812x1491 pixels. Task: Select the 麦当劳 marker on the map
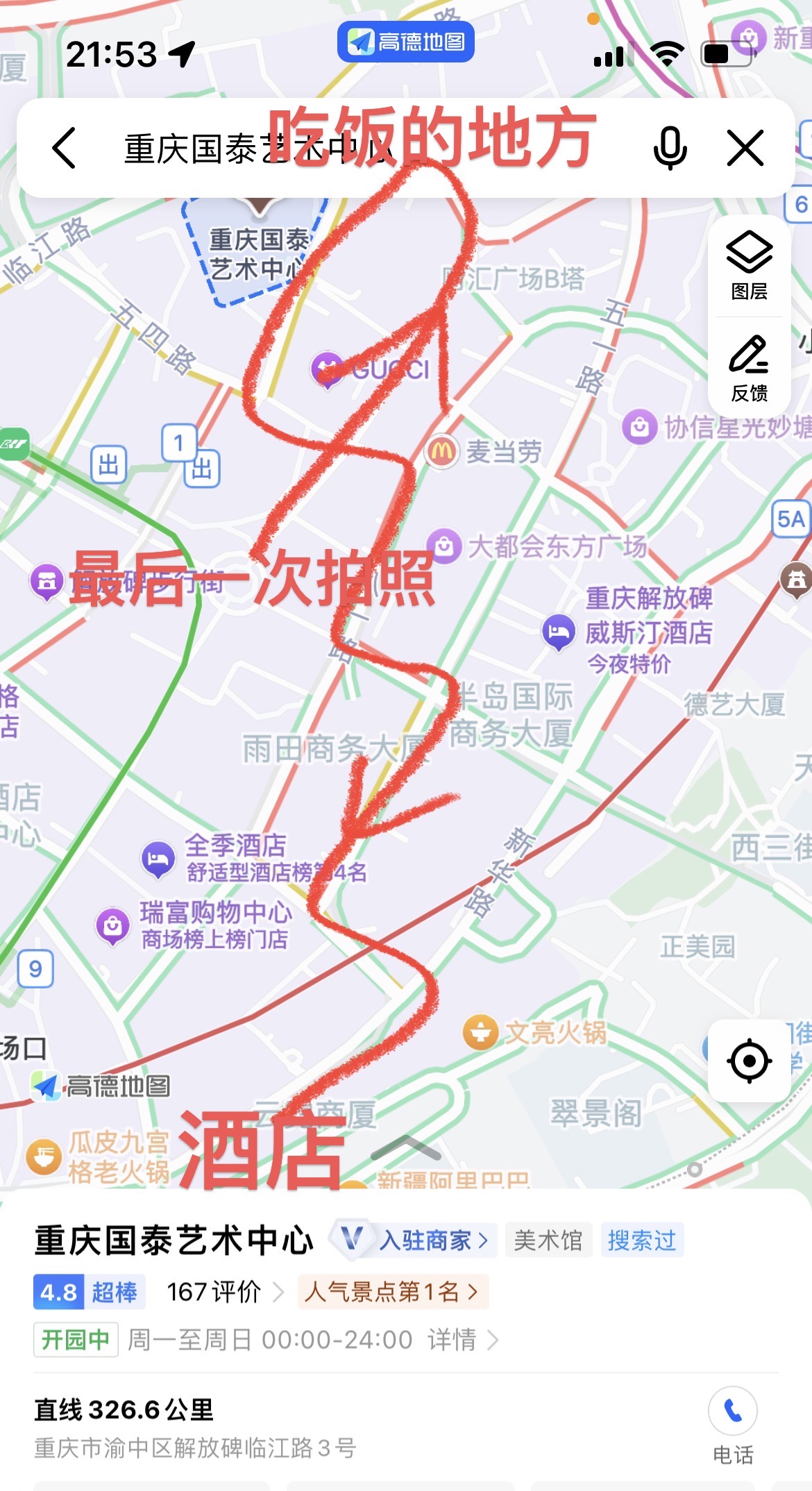442,452
